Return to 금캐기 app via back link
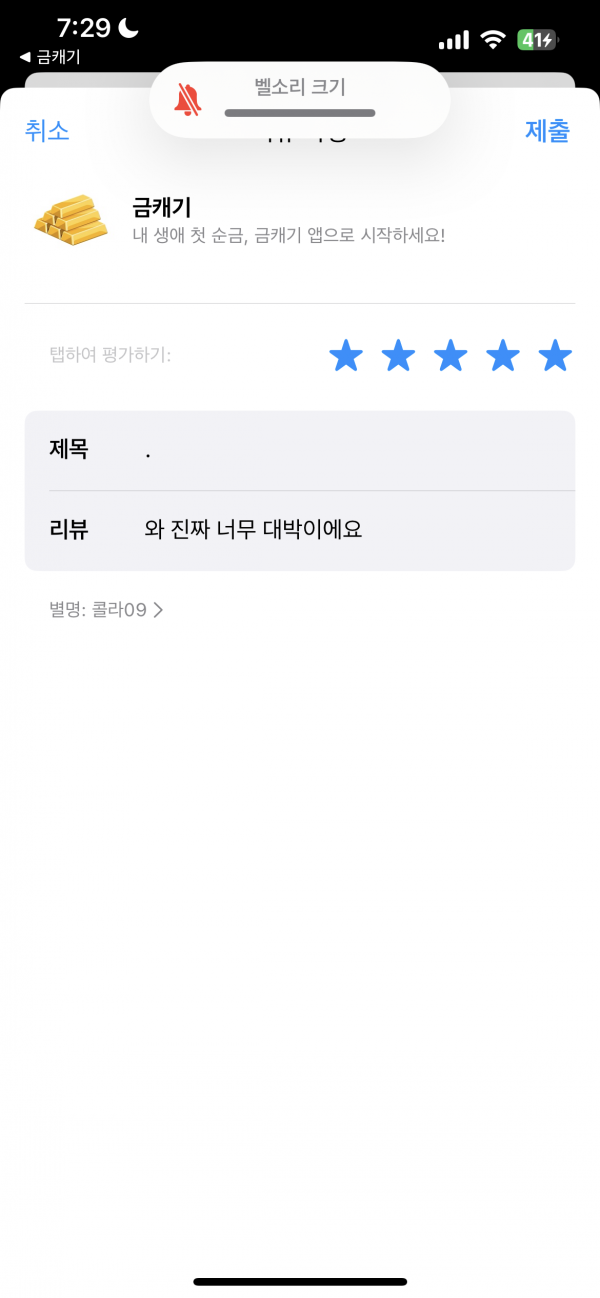The image size is (600, 1298). (50, 58)
